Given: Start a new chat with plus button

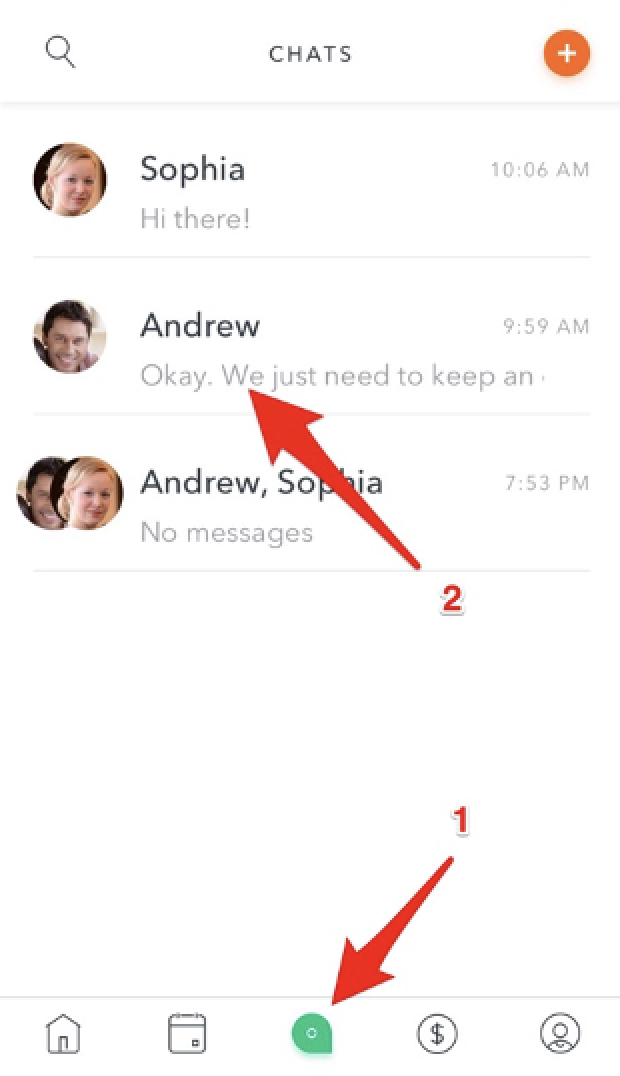Looking at the screenshot, I should [566, 53].
